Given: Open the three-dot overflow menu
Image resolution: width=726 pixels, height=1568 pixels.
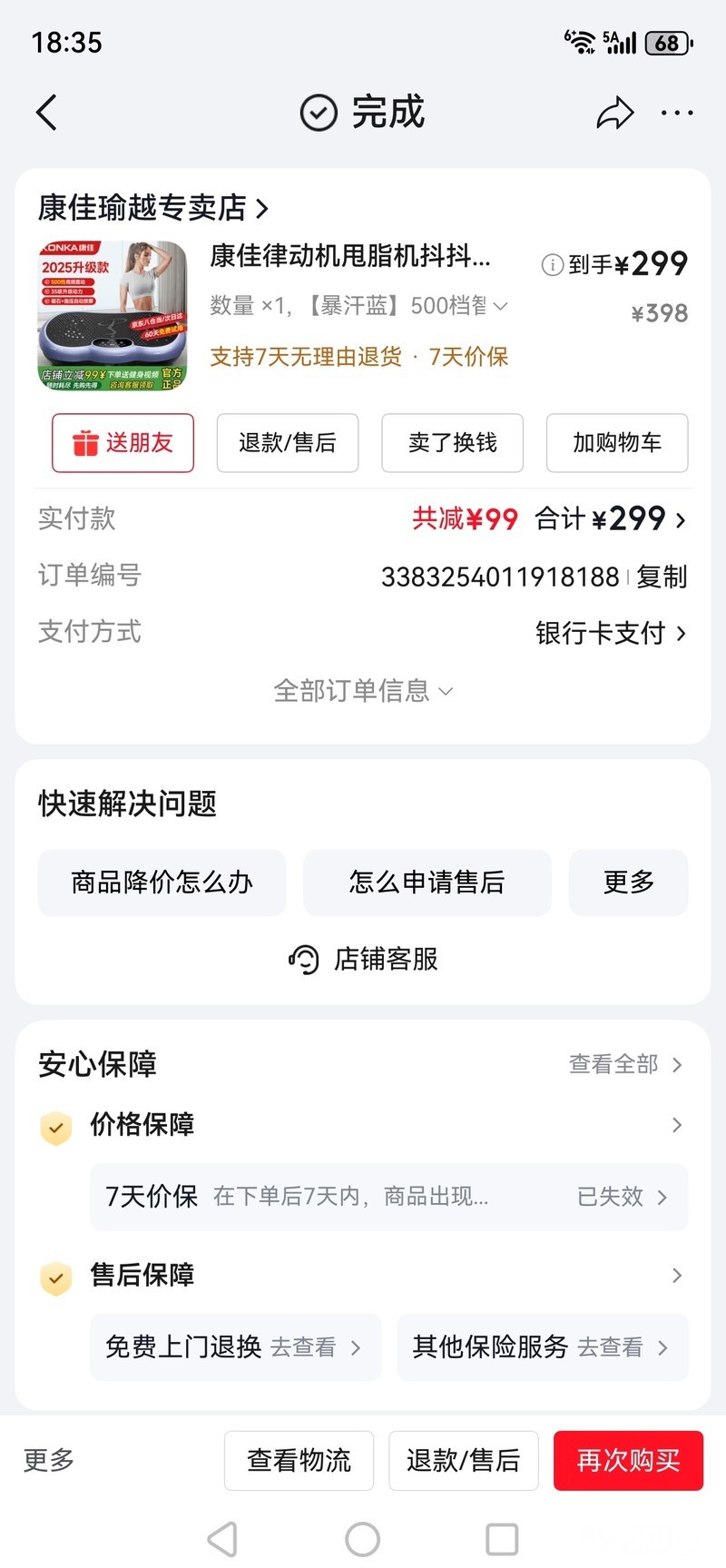Looking at the screenshot, I should [677, 113].
